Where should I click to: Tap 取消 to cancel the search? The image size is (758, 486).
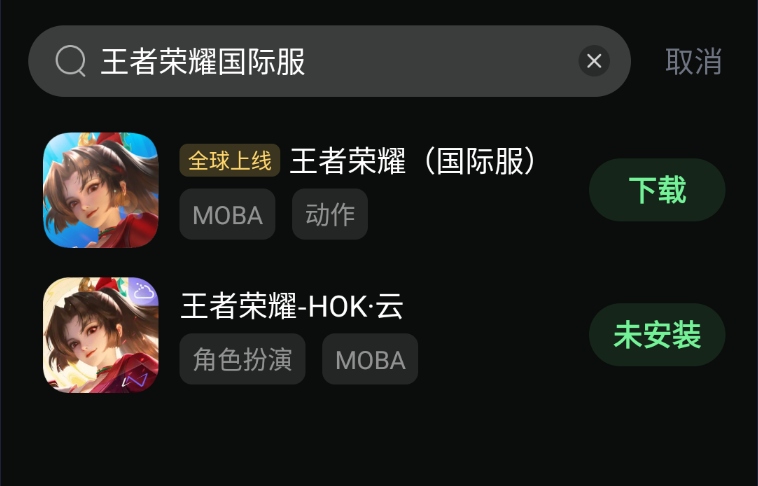[693, 62]
